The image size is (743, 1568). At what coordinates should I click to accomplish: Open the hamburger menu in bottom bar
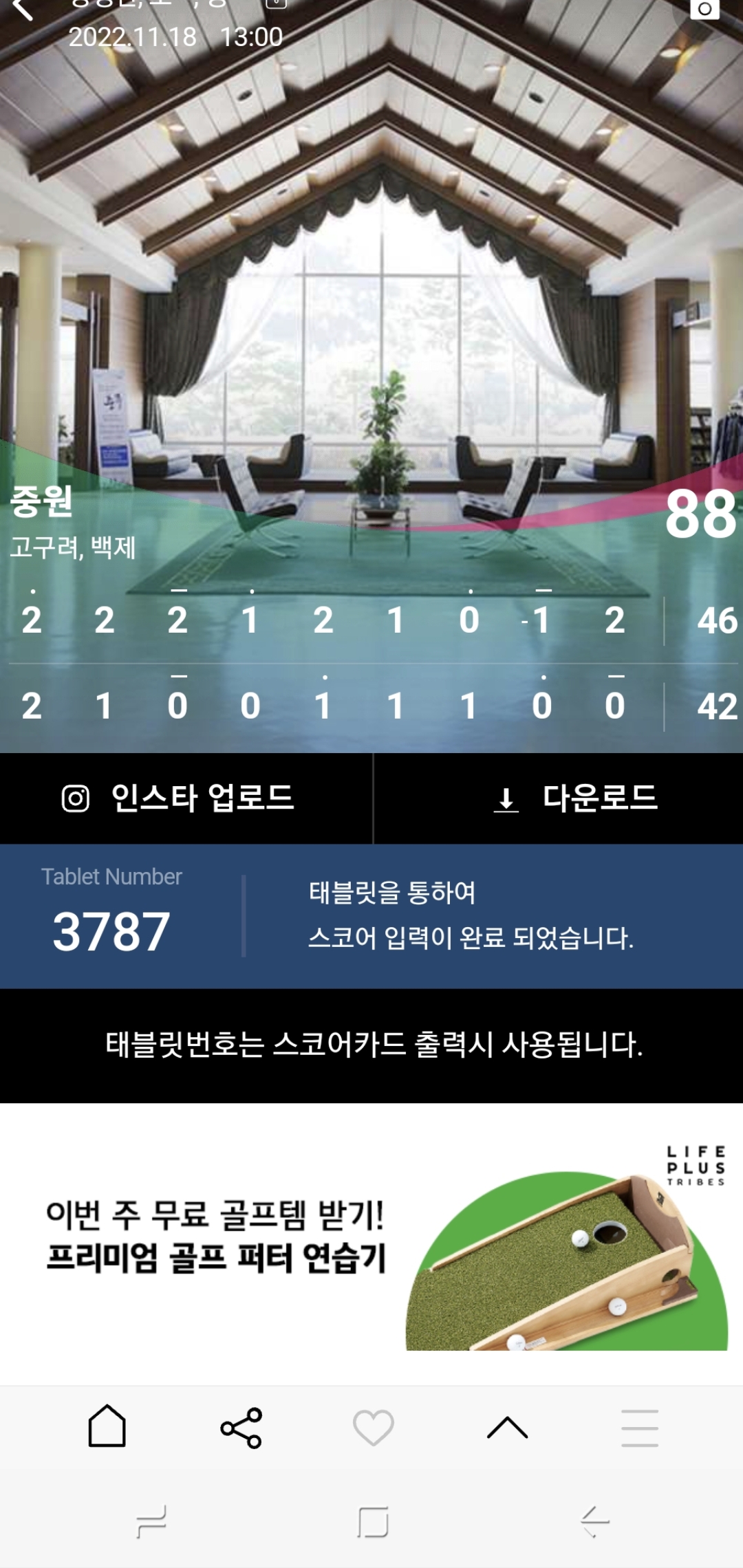[640, 1428]
